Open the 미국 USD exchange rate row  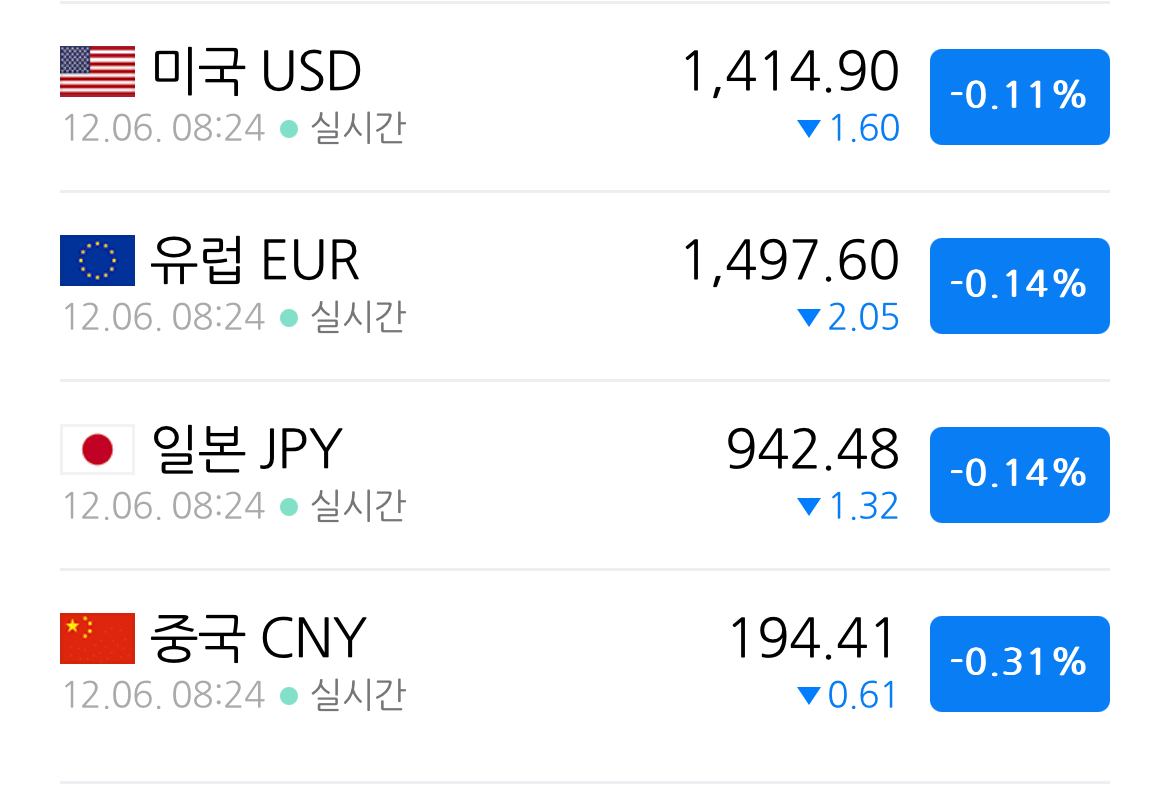(584, 97)
